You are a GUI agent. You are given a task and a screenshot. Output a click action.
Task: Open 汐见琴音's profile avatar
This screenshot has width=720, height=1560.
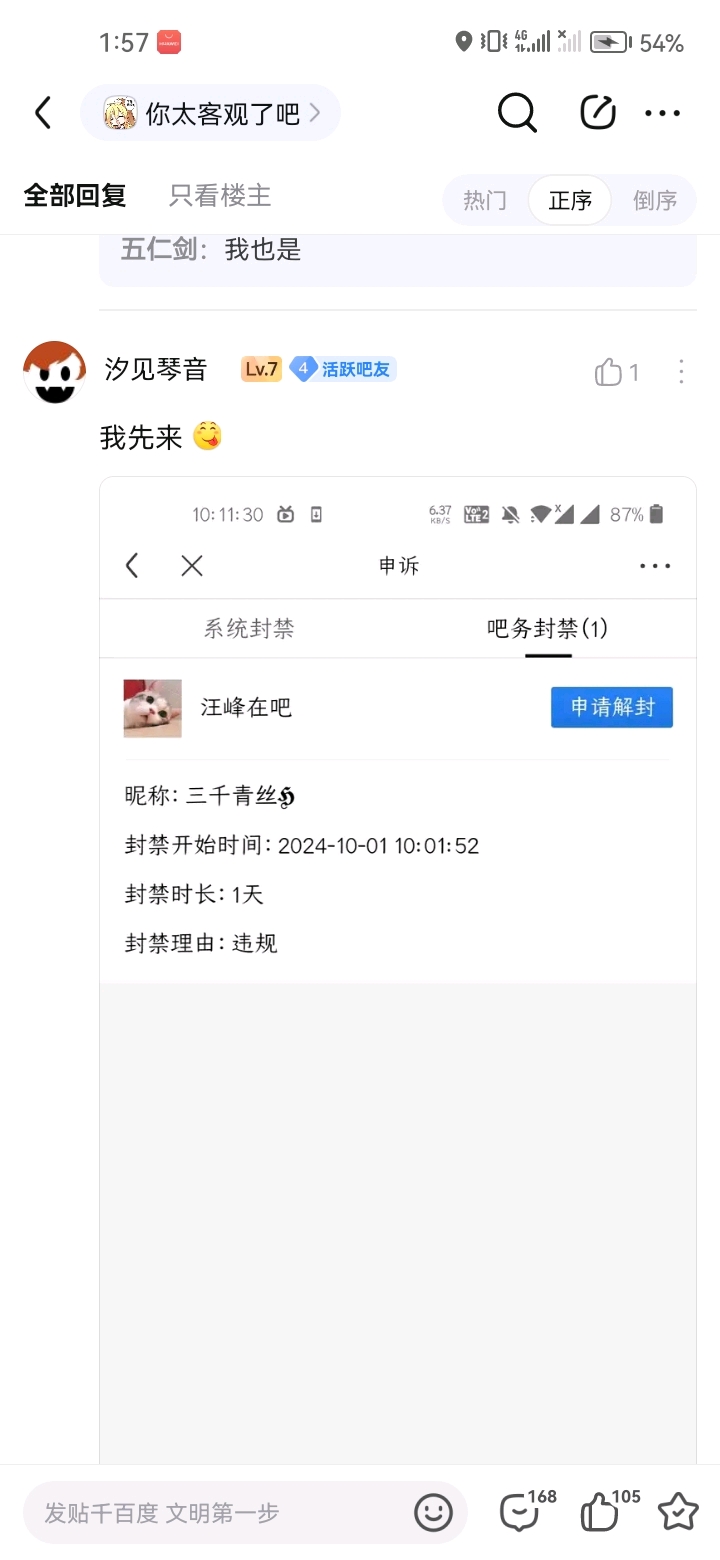pos(54,372)
